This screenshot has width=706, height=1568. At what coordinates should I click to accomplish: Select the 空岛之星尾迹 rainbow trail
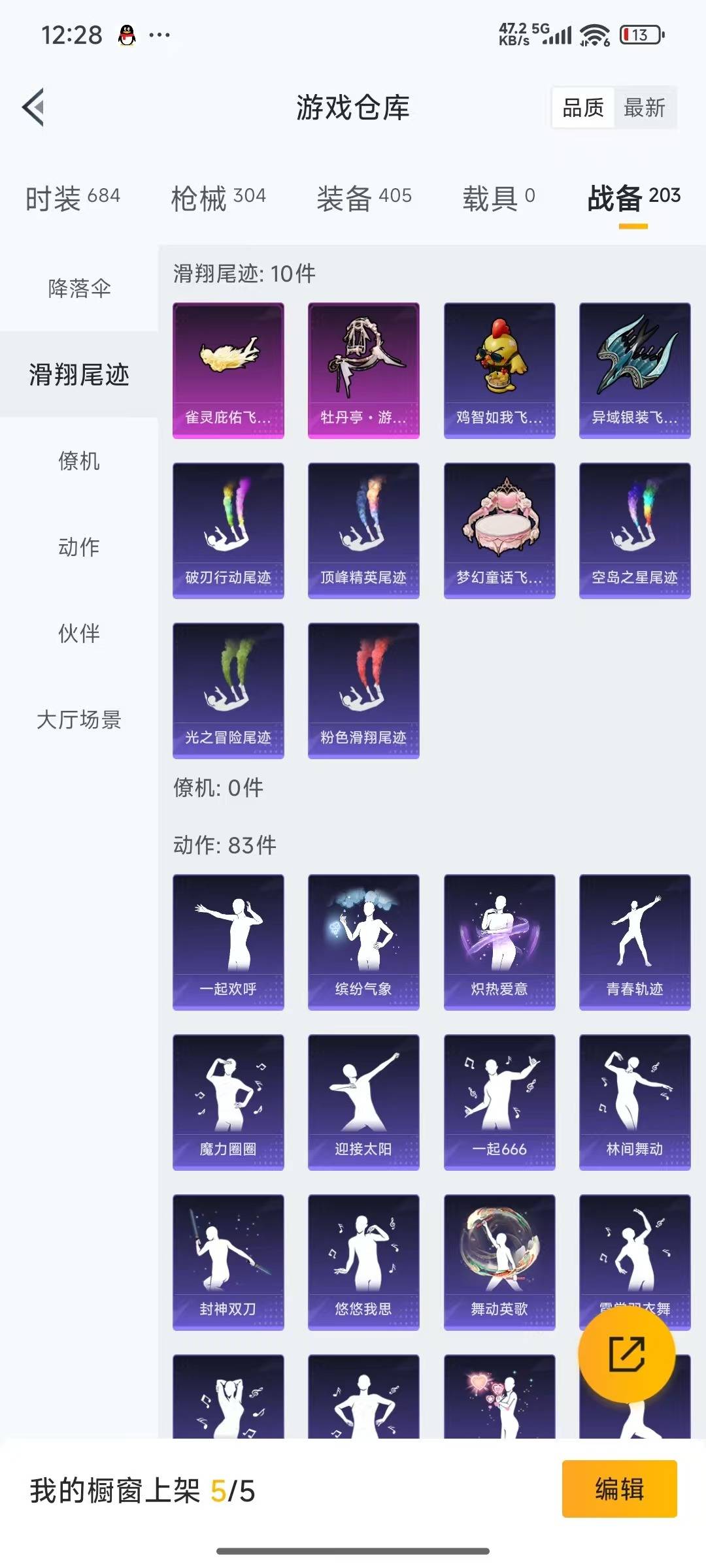pos(635,531)
